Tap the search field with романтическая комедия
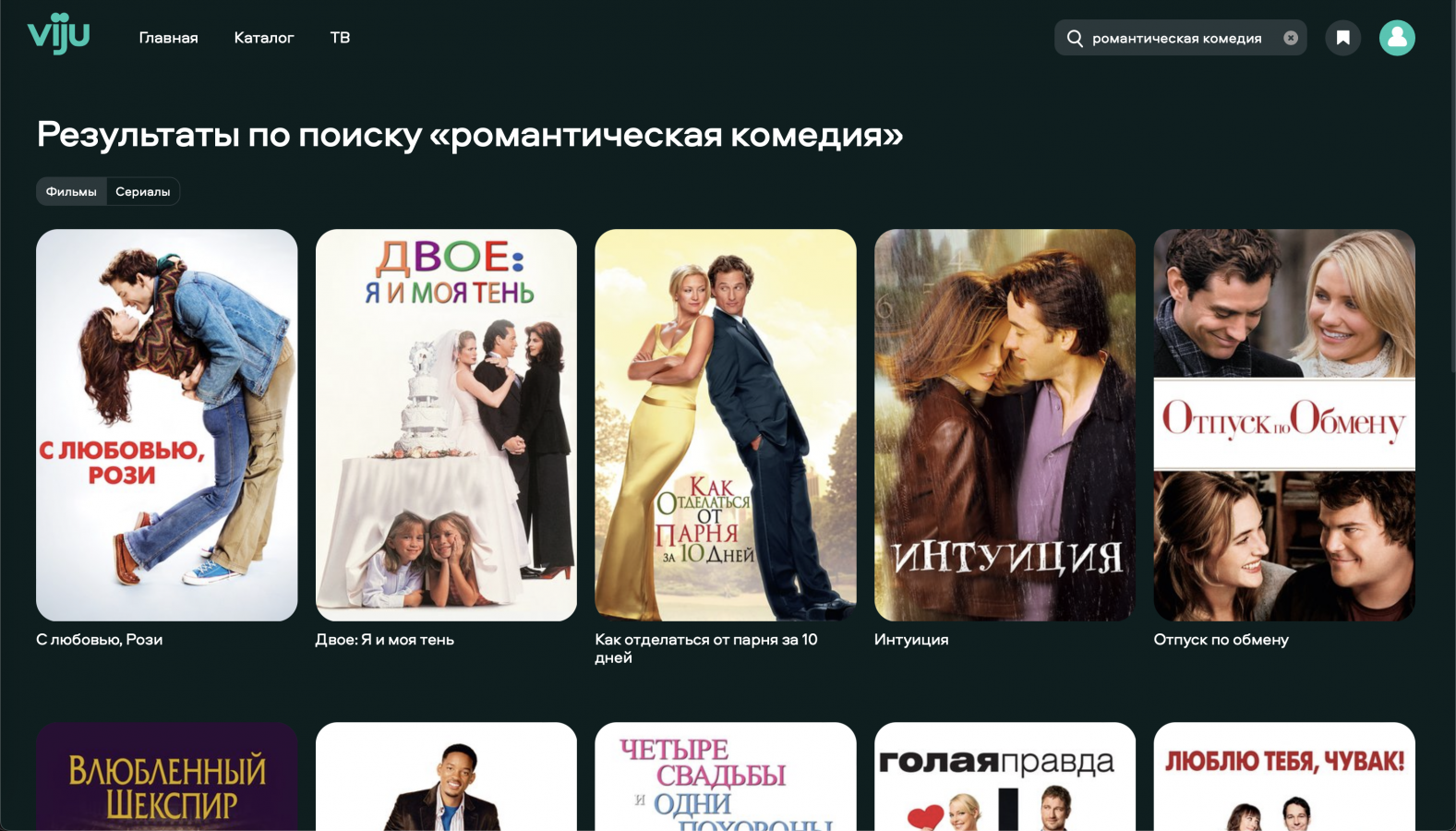The image size is (1456, 831). (x=1175, y=38)
